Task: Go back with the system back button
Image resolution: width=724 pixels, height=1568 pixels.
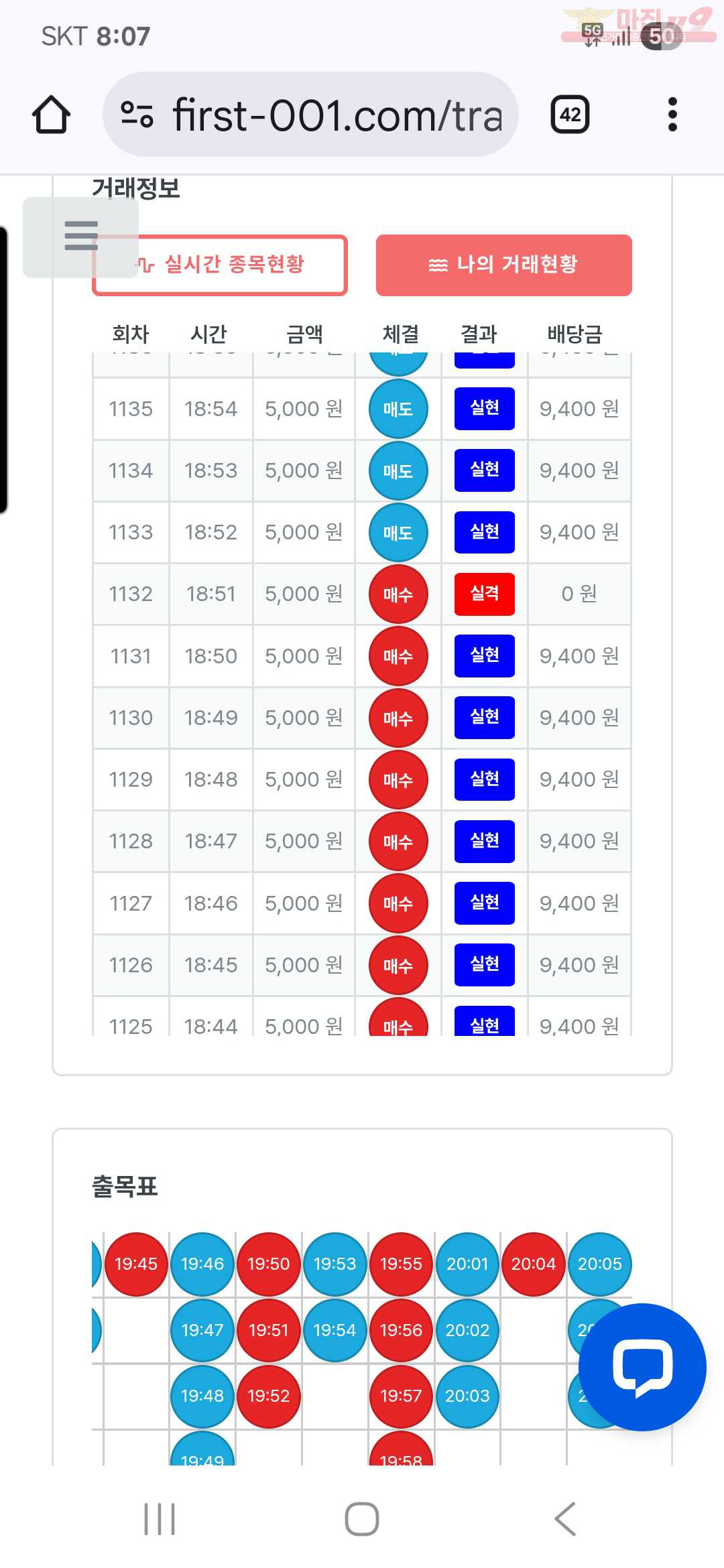Action: click(565, 1518)
